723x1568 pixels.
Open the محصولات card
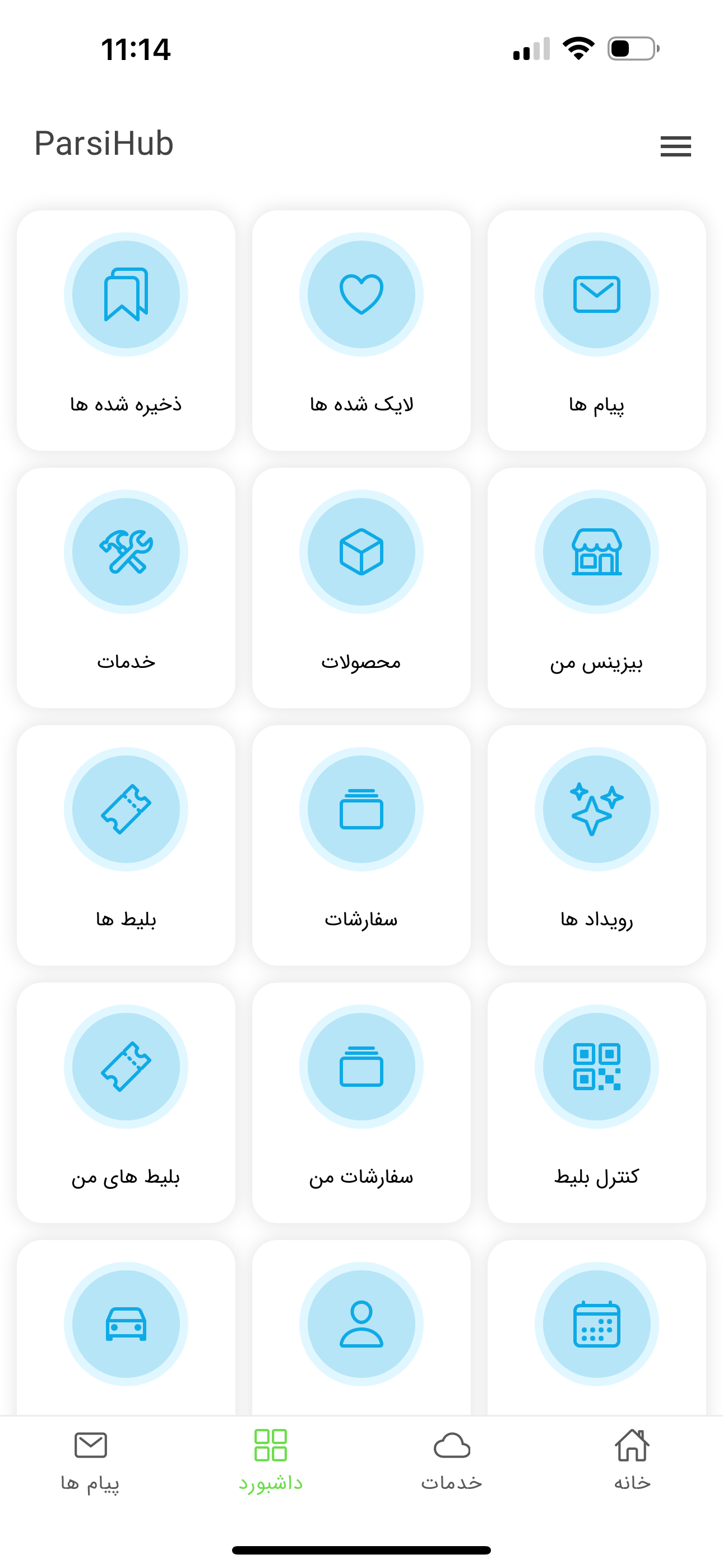[x=361, y=587]
